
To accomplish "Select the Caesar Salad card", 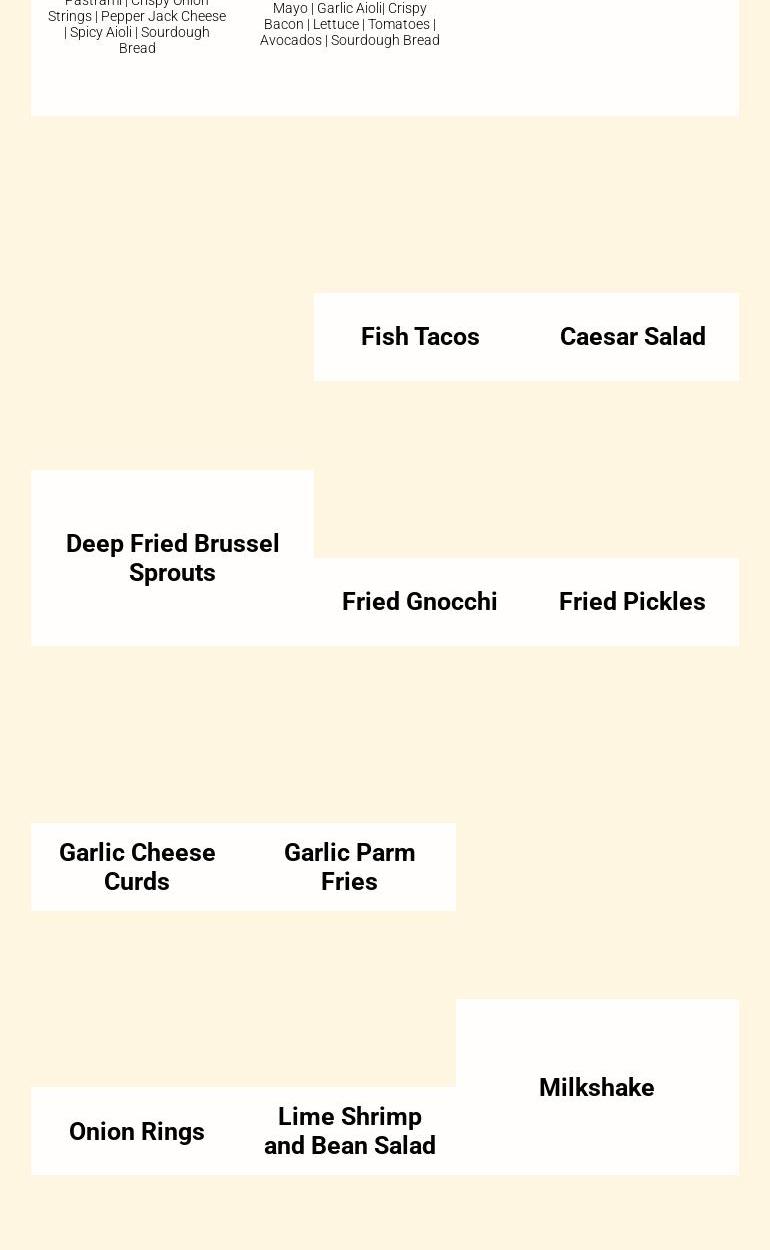I will pos(632,337).
